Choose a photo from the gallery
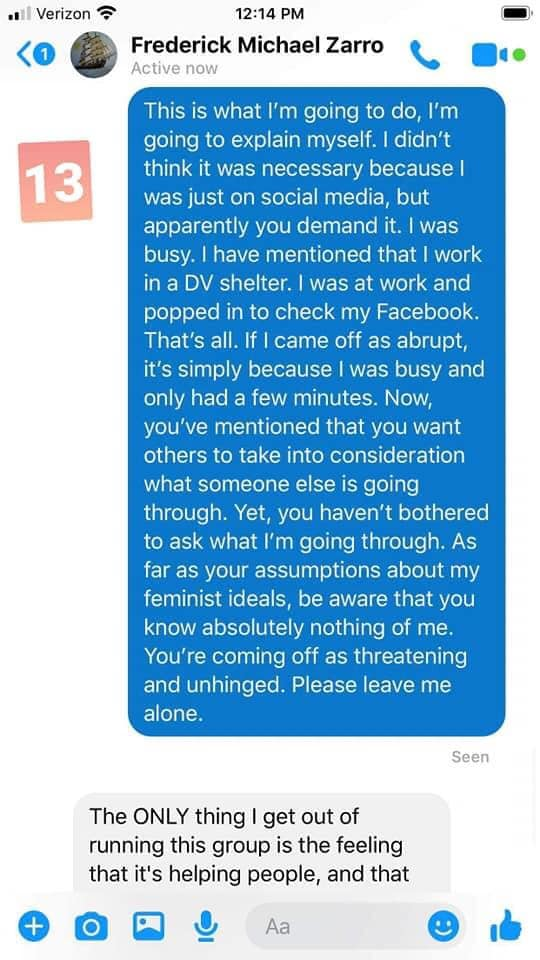This screenshot has height=960, width=540. coord(149,927)
